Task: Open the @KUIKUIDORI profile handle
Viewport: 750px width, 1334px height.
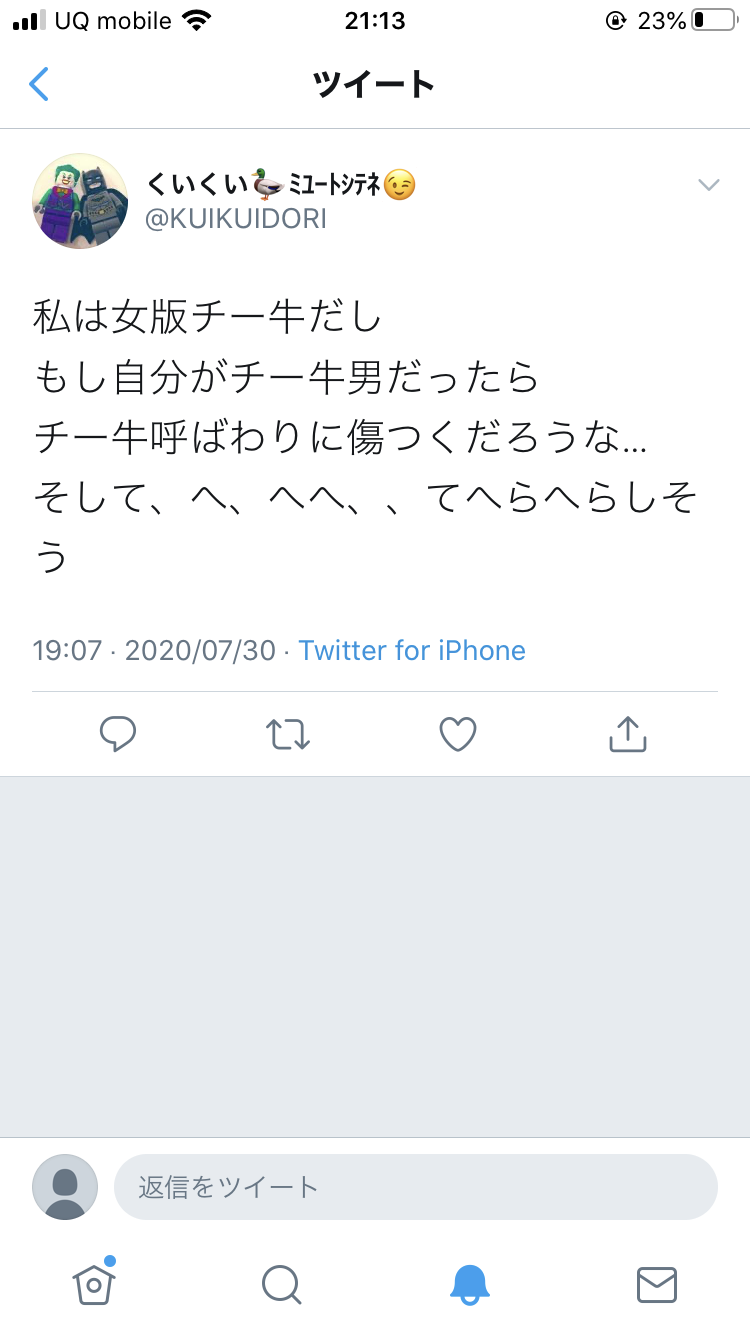Action: 236,219
